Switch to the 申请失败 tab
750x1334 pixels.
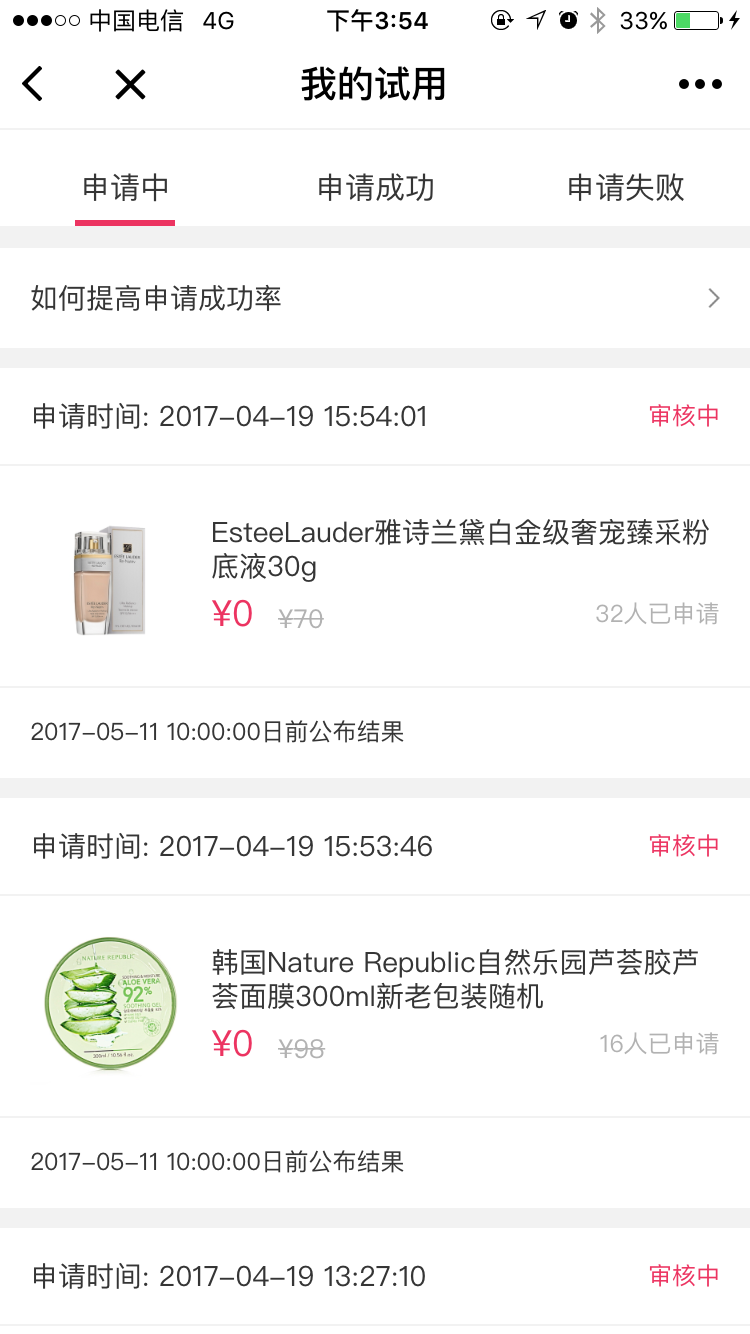click(x=625, y=188)
